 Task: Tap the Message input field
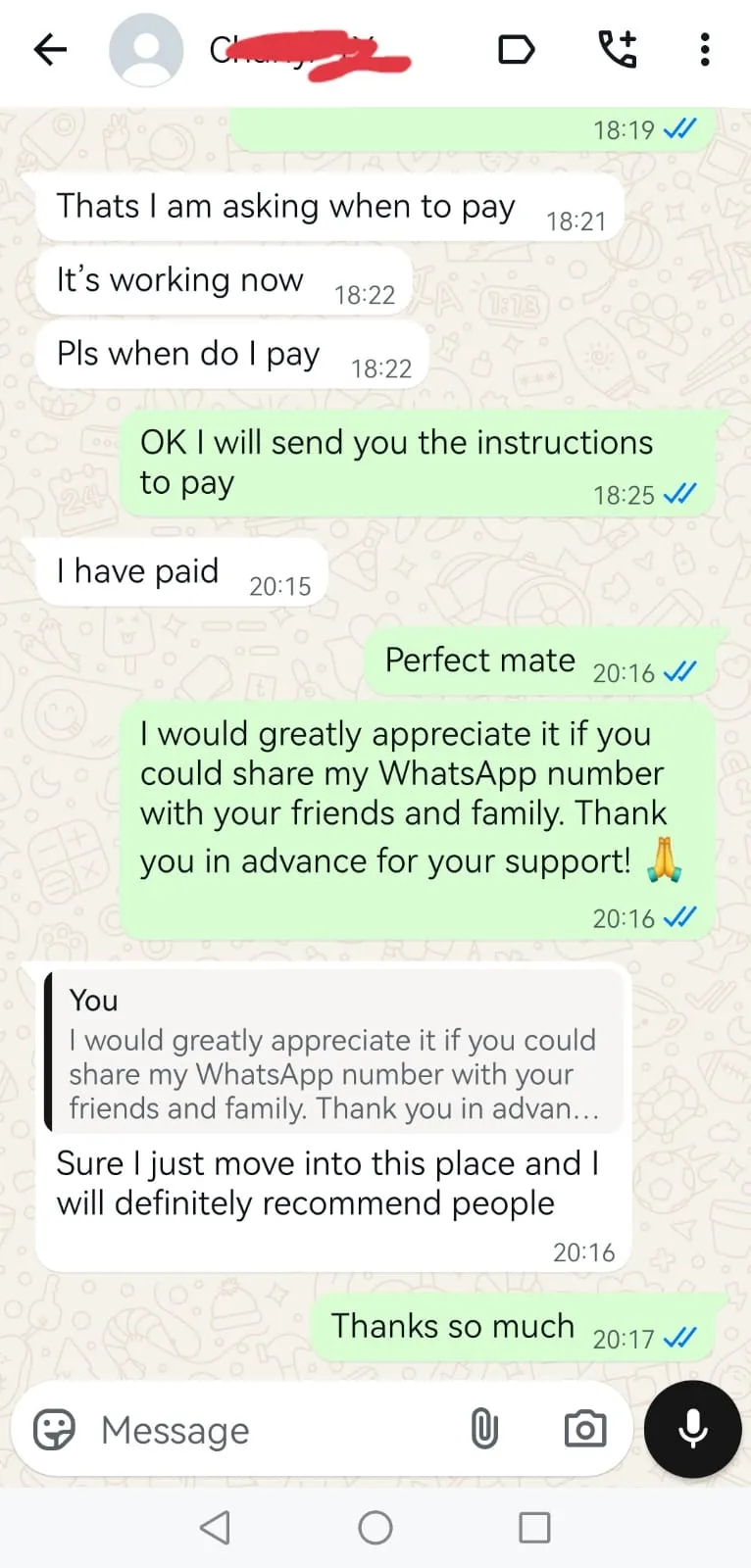click(x=245, y=1430)
